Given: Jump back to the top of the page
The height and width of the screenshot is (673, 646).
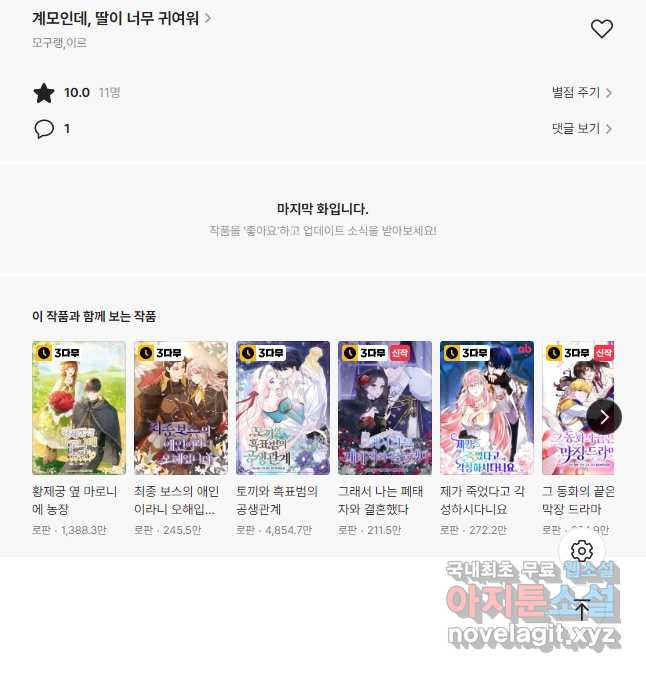Looking at the screenshot, I should (x=582, y=609).
